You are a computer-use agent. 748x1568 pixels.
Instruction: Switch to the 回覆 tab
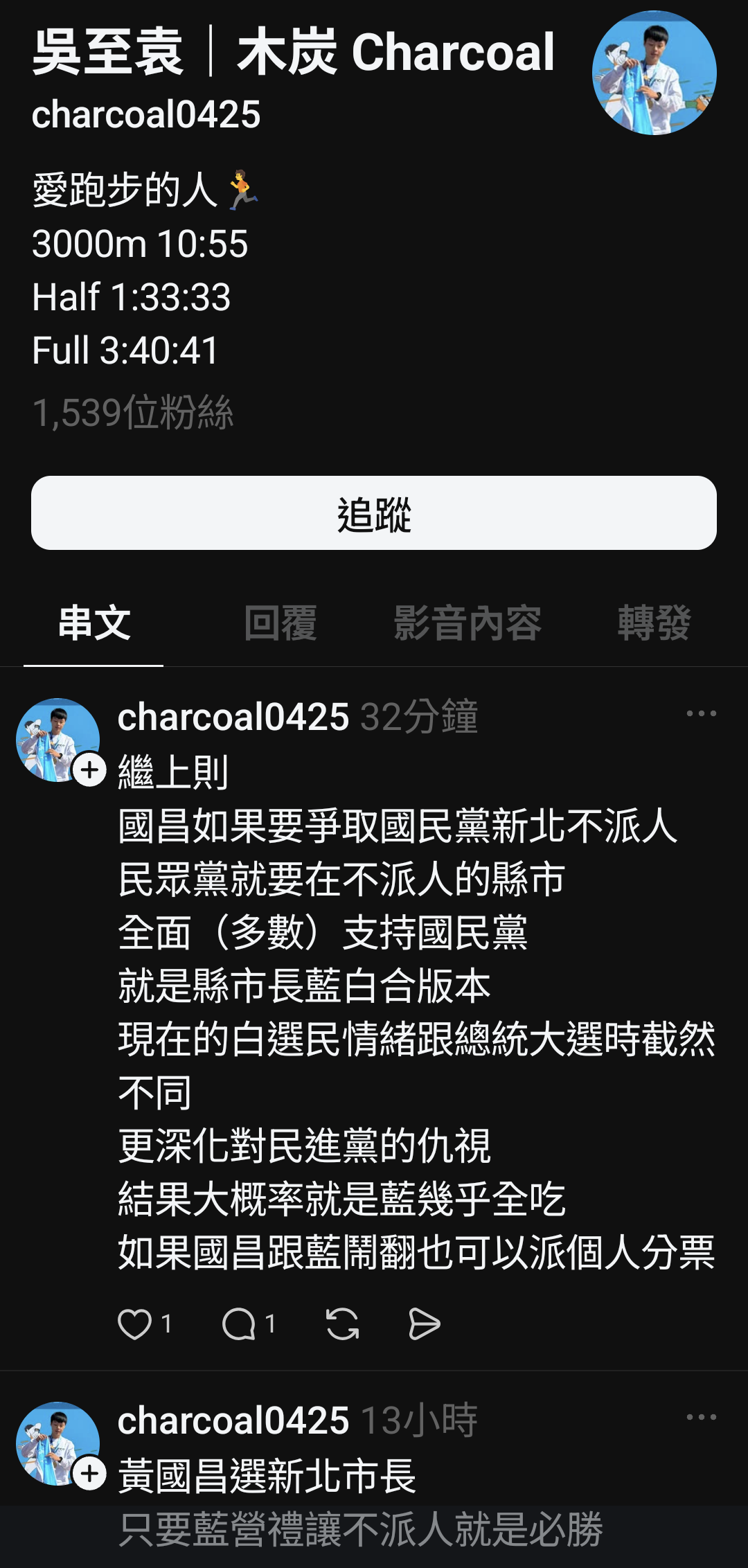(x=280, y=623)
